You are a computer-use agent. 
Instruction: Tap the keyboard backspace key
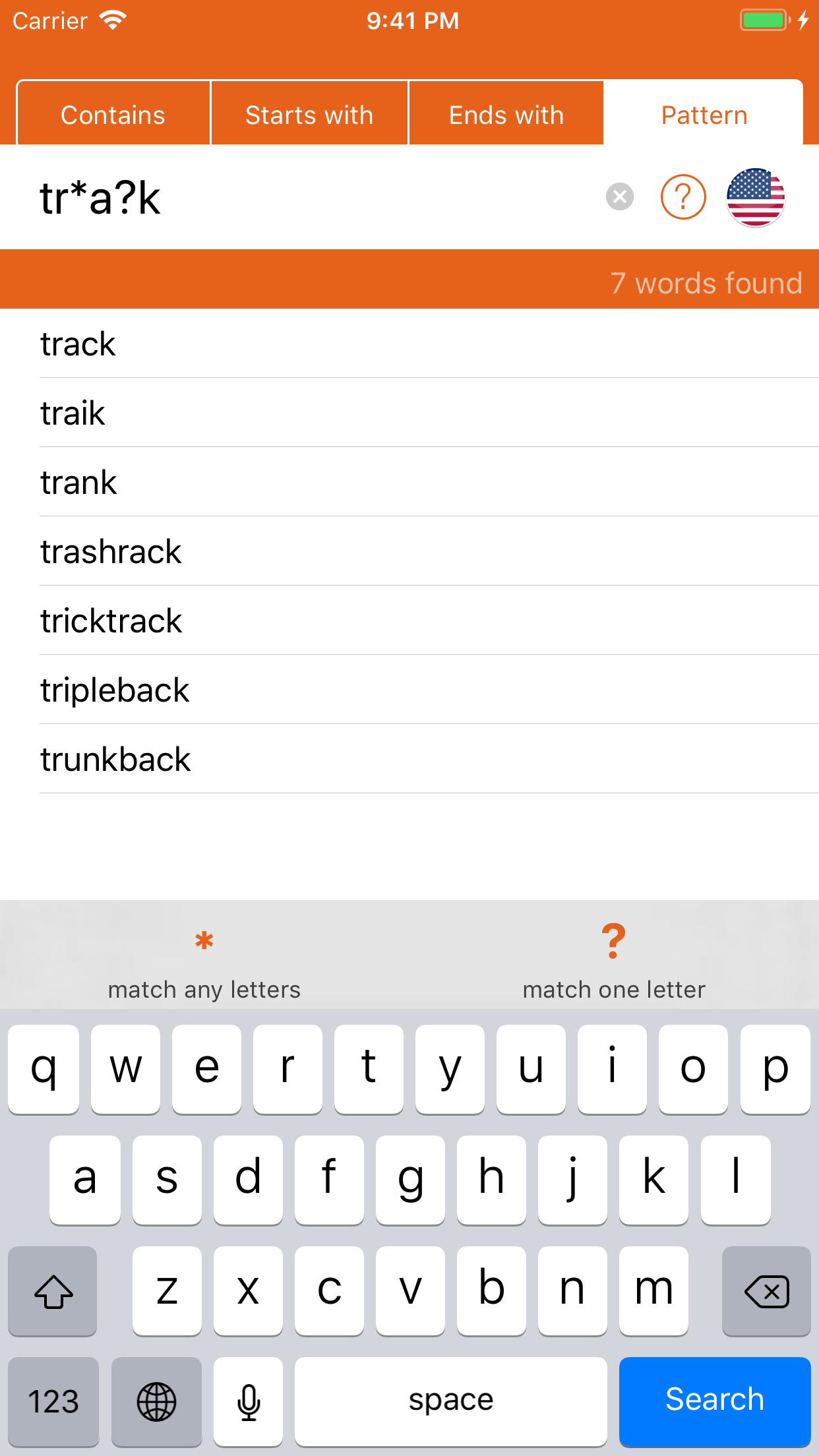pyautogui.click(x=766, y=1290)
